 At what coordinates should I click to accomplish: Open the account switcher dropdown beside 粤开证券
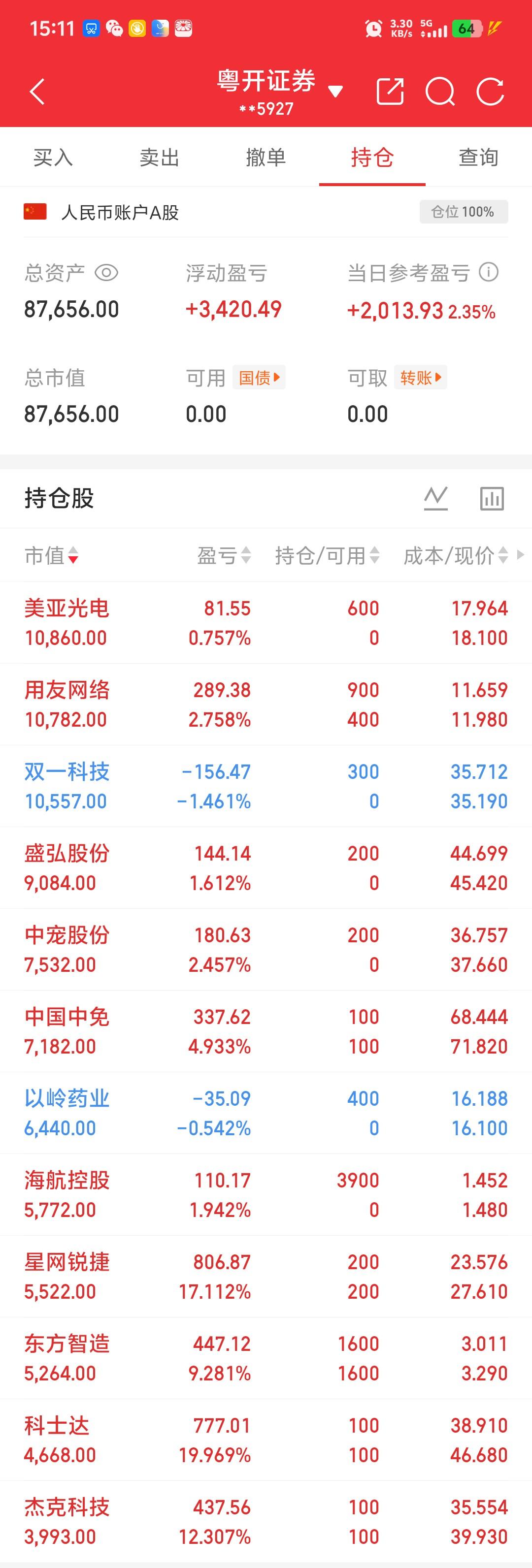click(335, 91)
